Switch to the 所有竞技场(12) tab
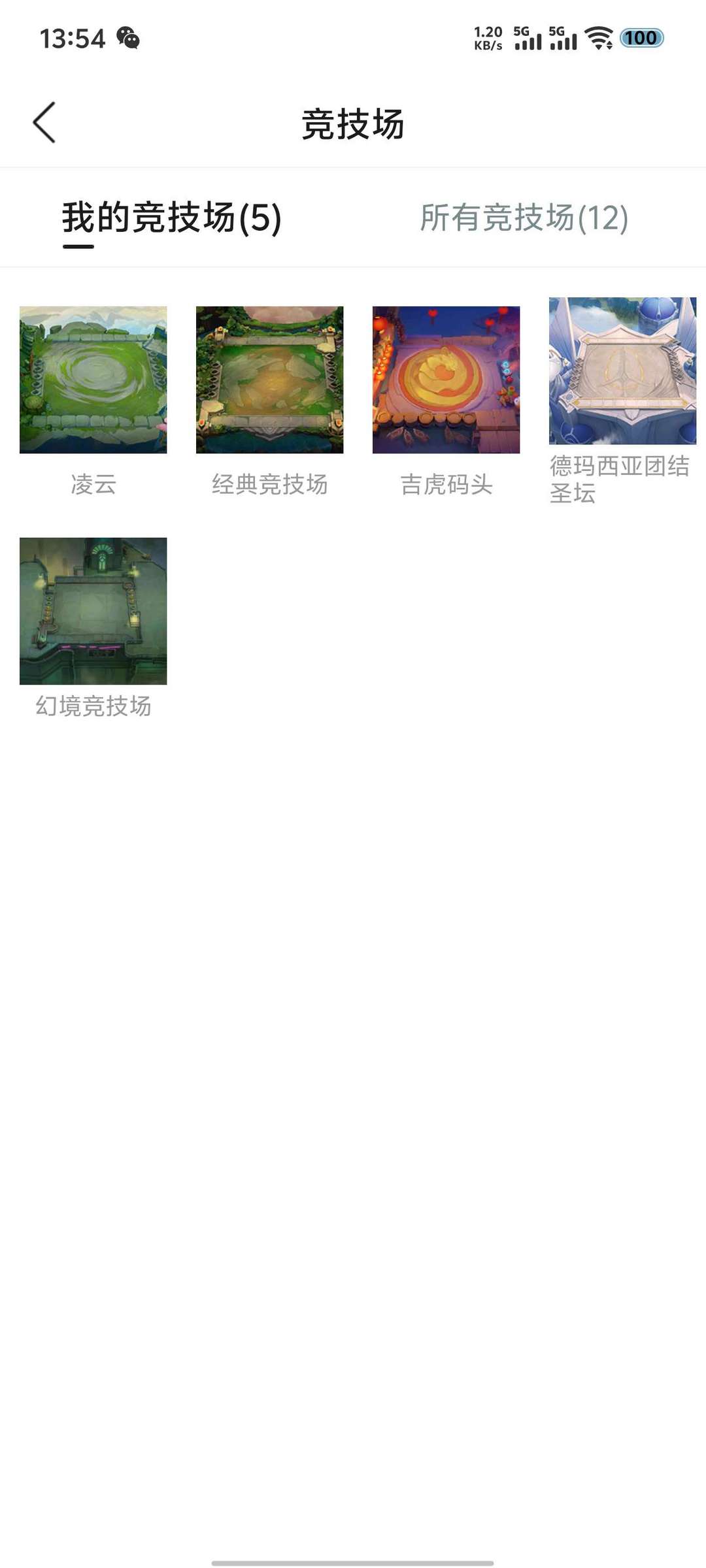706x1568 pixels. (524, 218)
